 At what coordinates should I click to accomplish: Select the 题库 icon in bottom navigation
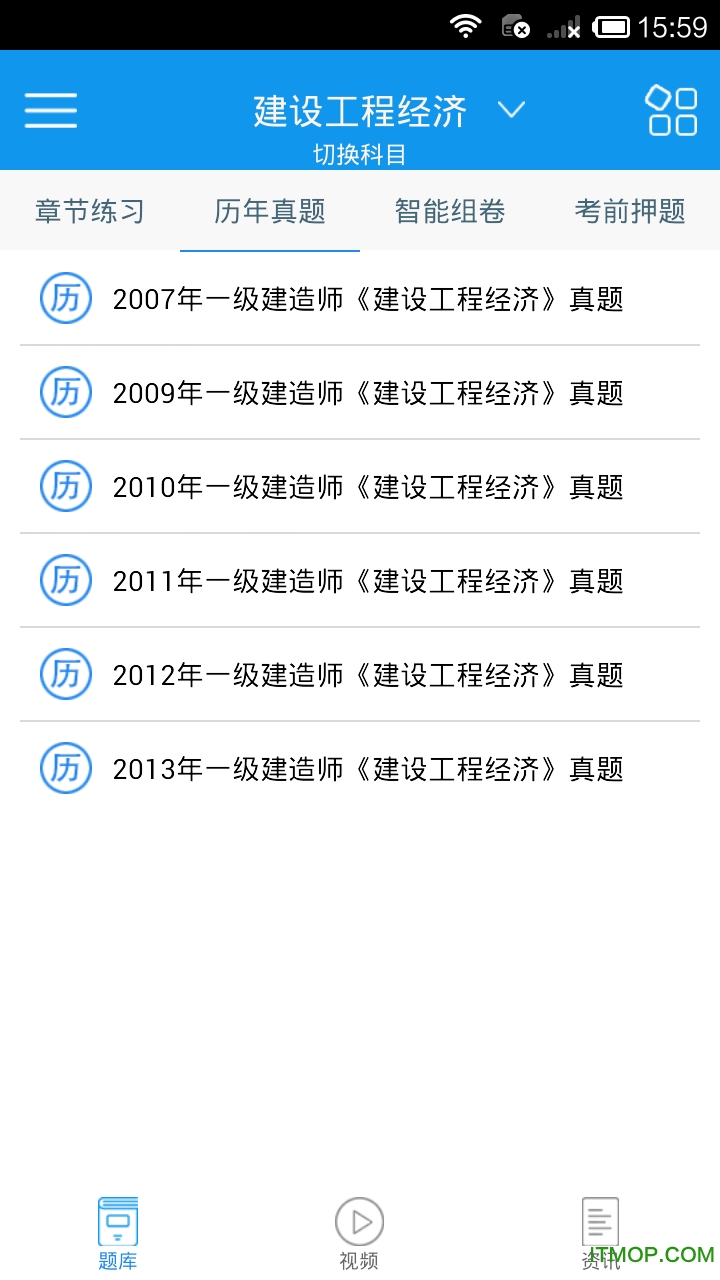pos(117,1221)
